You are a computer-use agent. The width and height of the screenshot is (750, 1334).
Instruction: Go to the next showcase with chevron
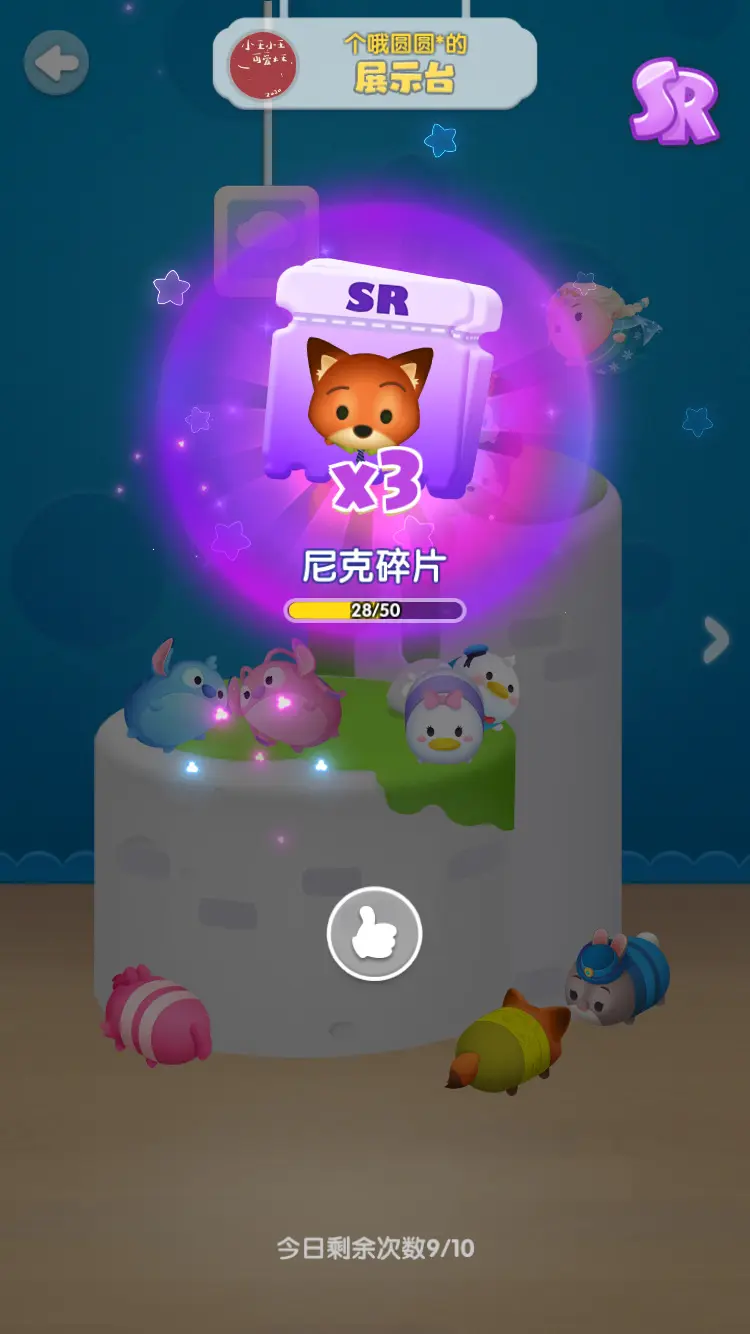coord(716,640)
